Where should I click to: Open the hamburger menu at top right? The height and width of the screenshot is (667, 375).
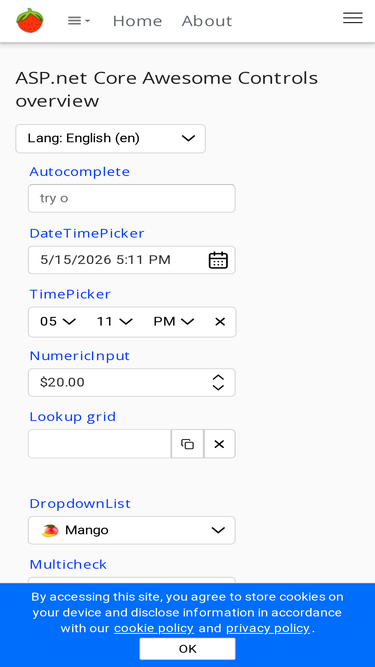pos(352,18)
